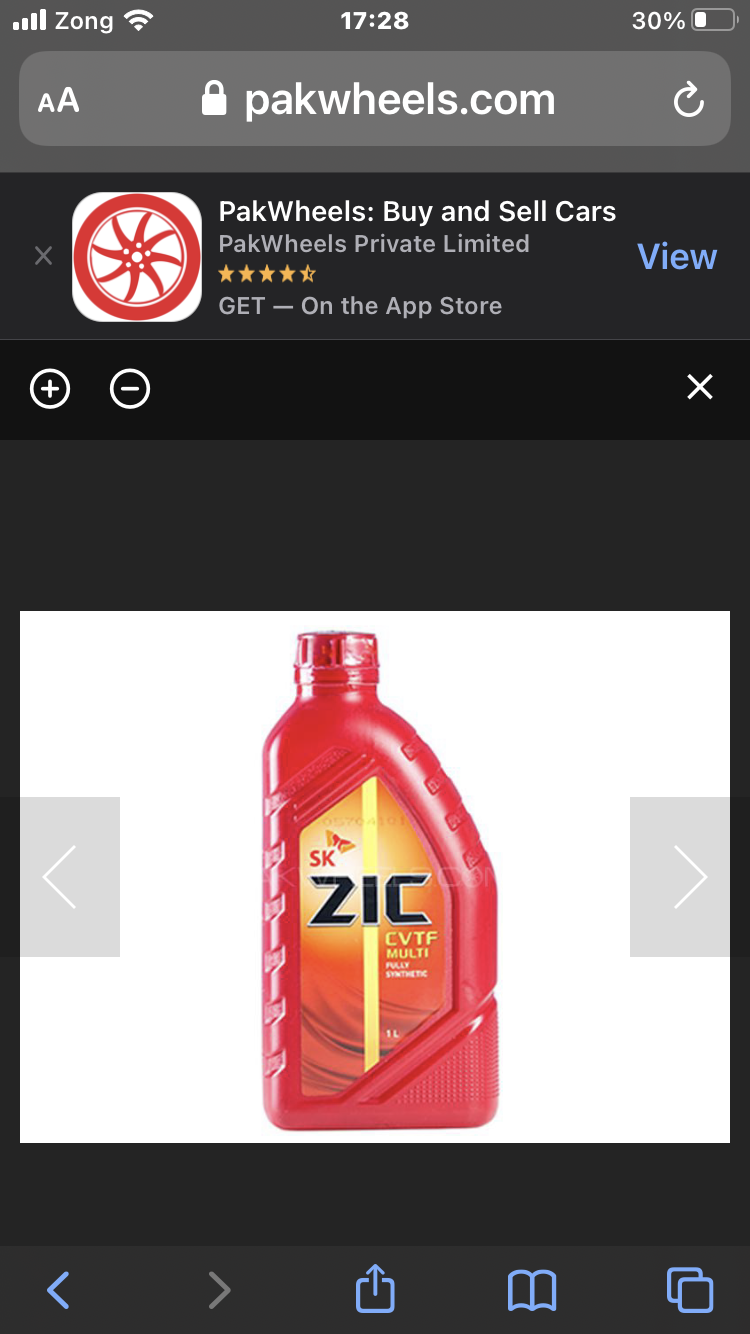Go back to the previous page
The height and width of the screenshot is (1334, 750).
pos(59,1290)
